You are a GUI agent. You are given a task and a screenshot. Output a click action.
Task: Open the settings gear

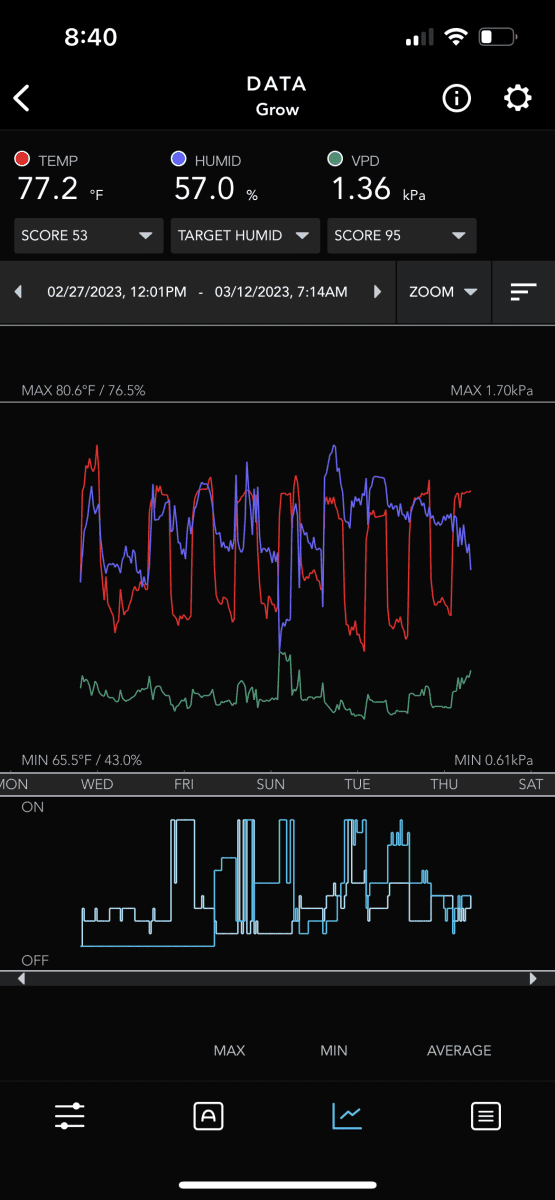coord(517,98)
